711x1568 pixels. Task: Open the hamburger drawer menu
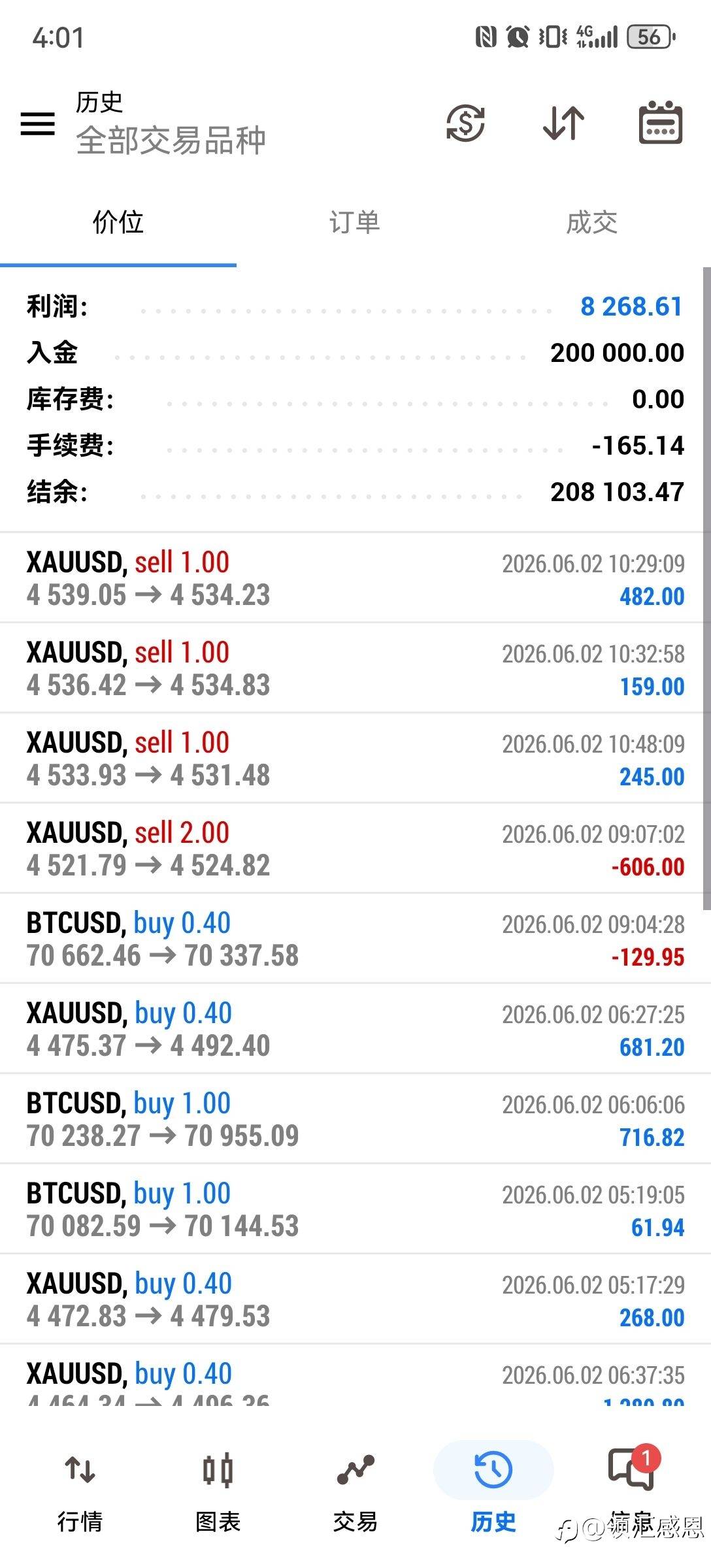(38, 123)
